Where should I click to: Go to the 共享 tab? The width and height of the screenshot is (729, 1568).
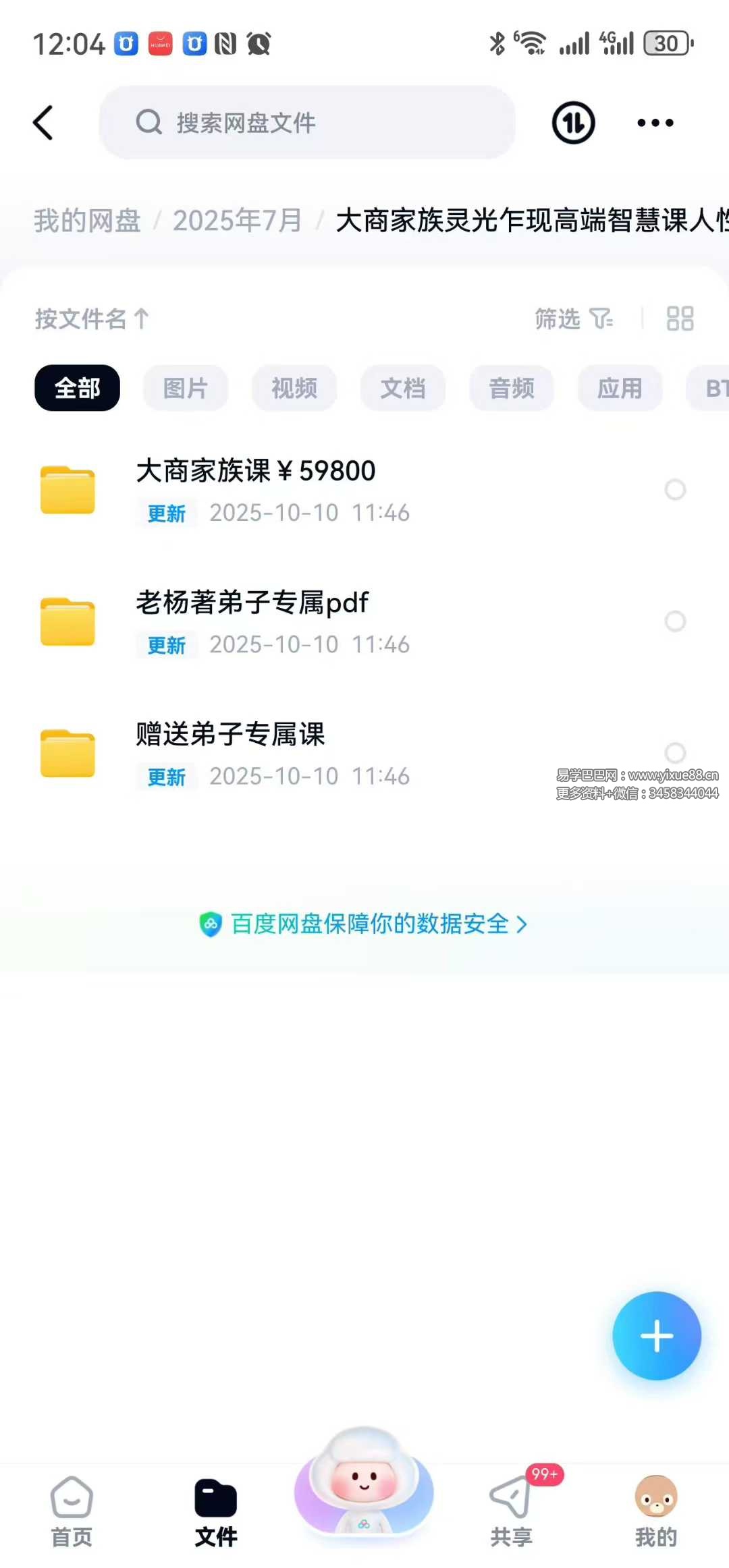[x=512, y=1511]
